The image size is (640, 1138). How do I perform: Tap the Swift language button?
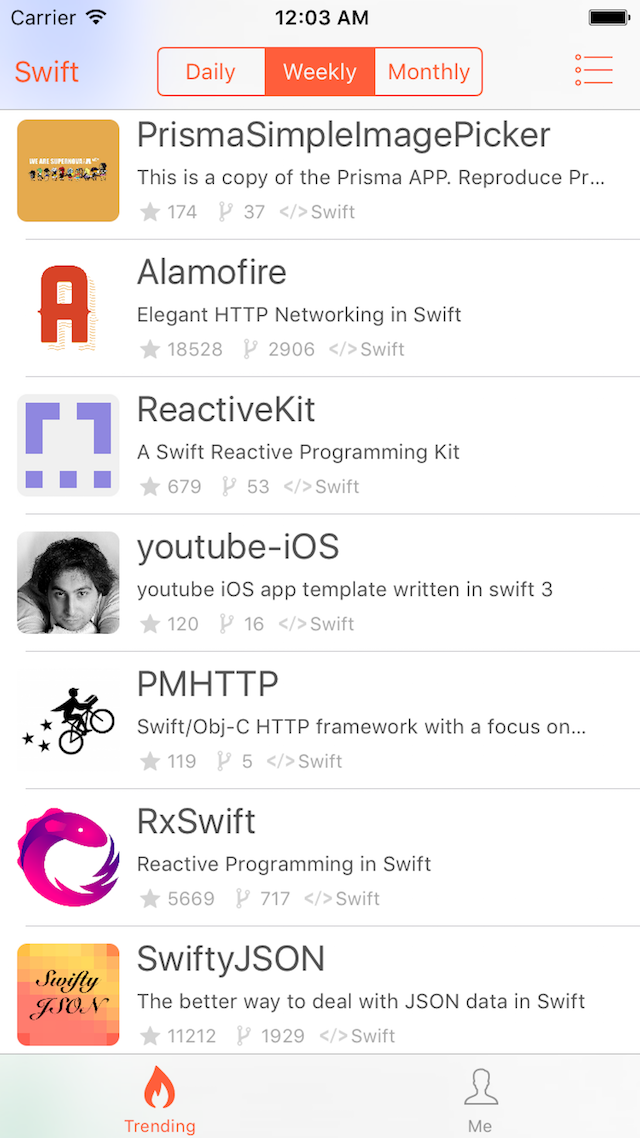click(47, 72)
